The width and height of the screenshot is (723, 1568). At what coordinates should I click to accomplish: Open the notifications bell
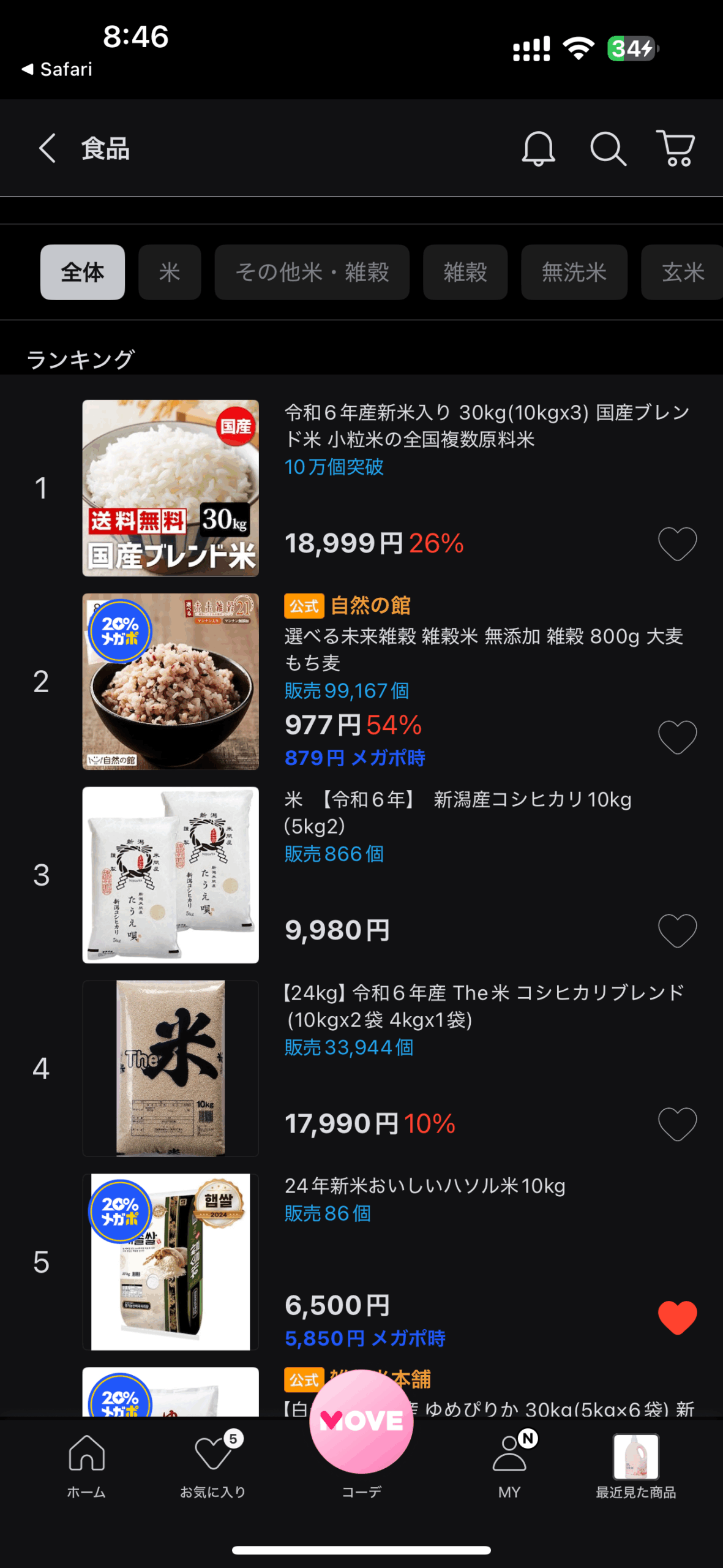click(x=538, y=148)
